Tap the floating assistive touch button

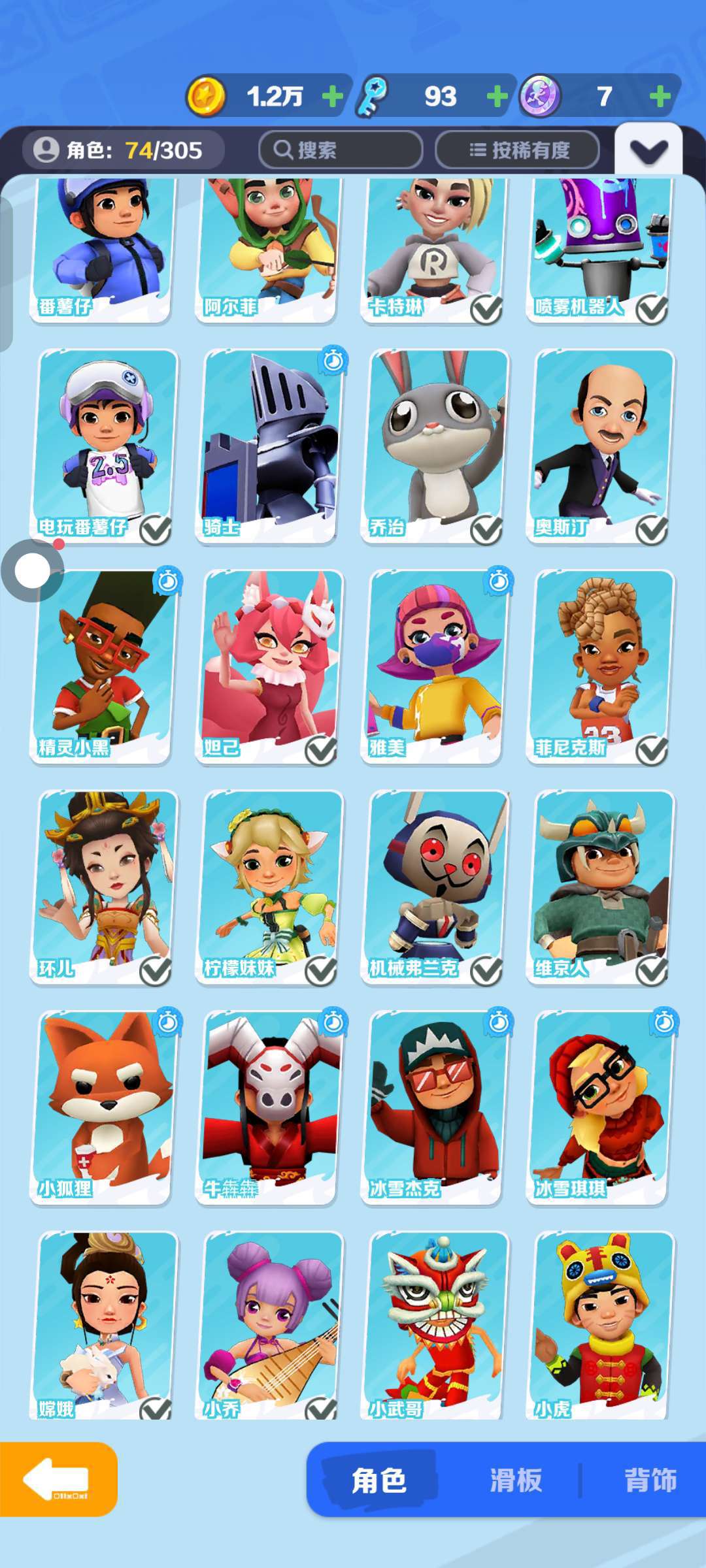pyautogui.click(x=33, y=571)
